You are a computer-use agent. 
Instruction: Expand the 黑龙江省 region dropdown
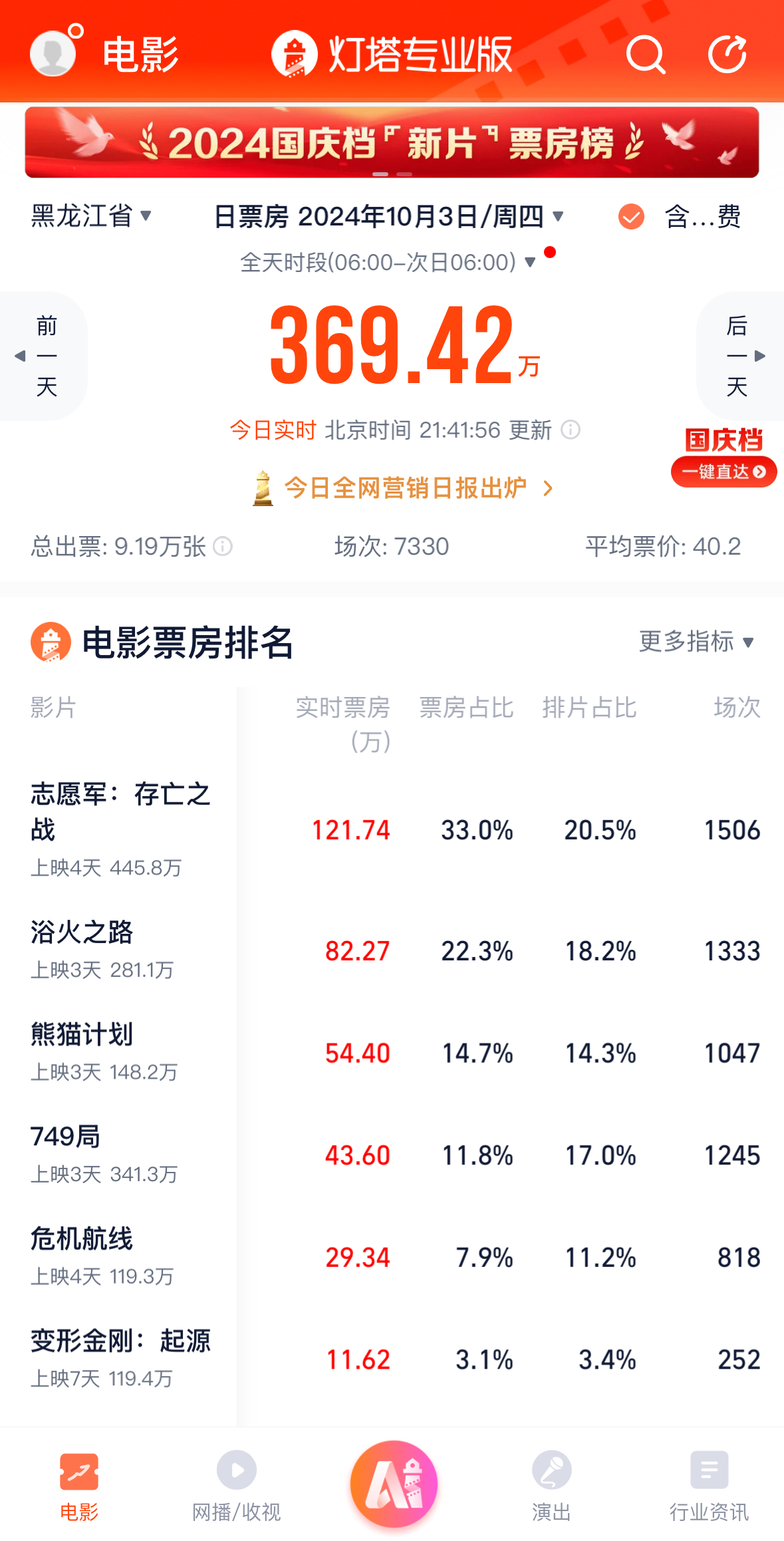[92, 216]
